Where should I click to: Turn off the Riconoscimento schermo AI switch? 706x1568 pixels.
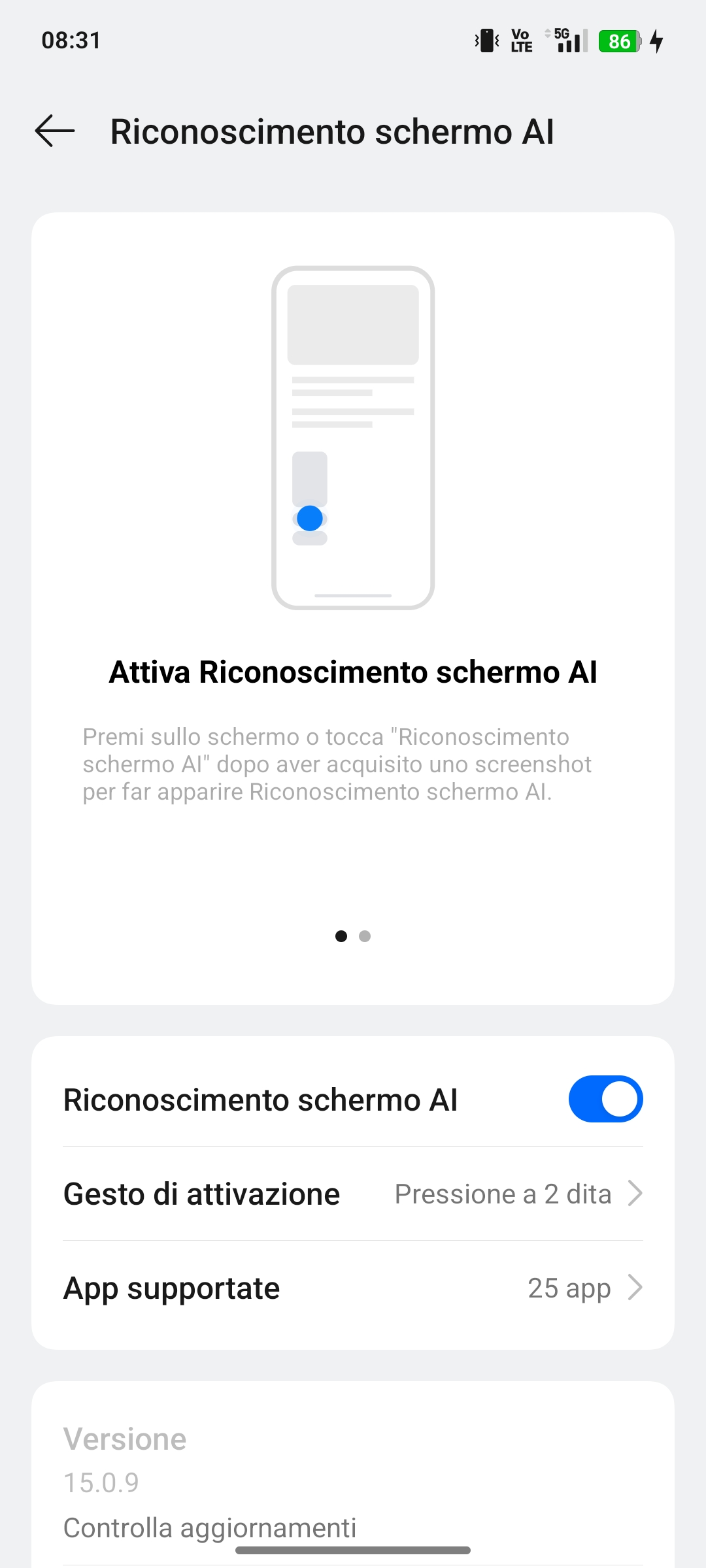pos(605,1099)
